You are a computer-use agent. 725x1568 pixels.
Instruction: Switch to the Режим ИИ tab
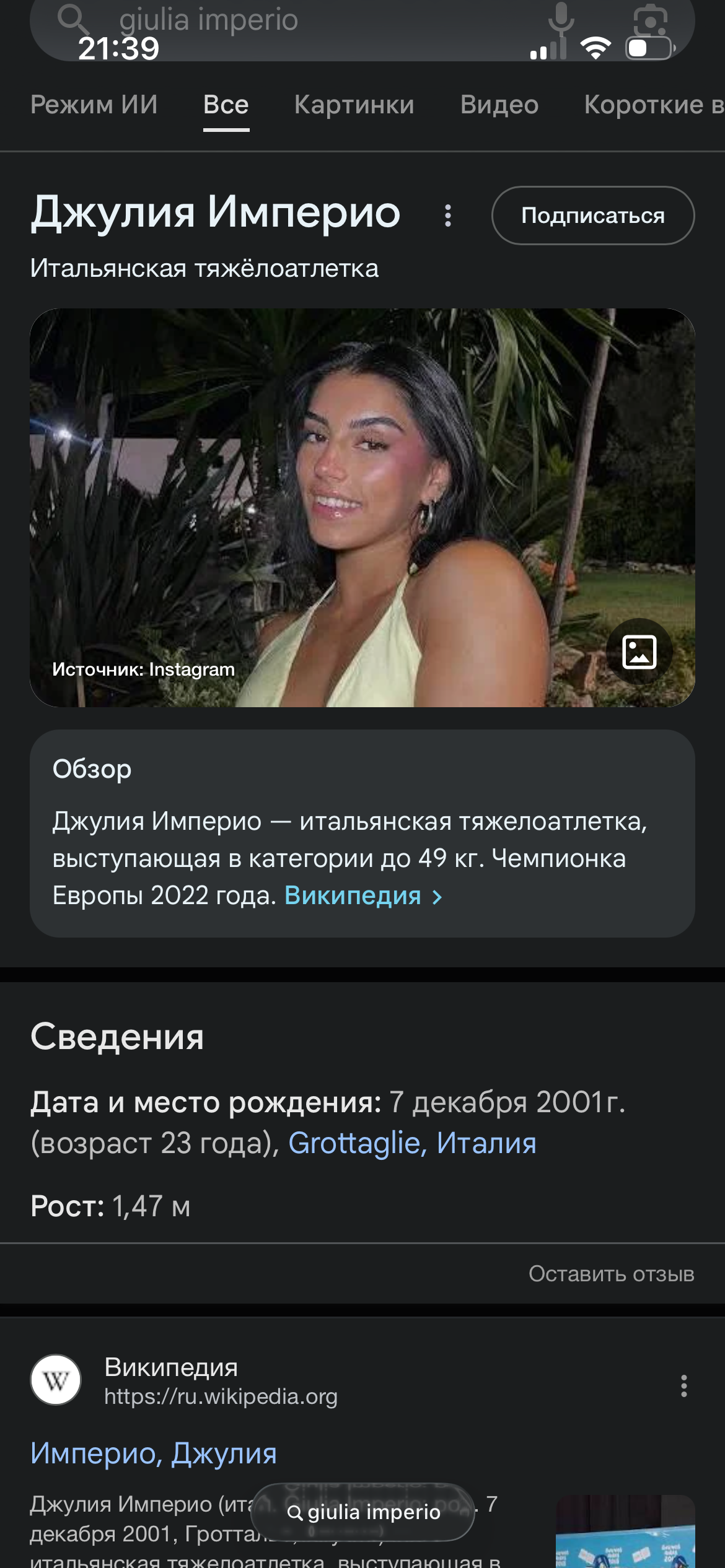94,105
